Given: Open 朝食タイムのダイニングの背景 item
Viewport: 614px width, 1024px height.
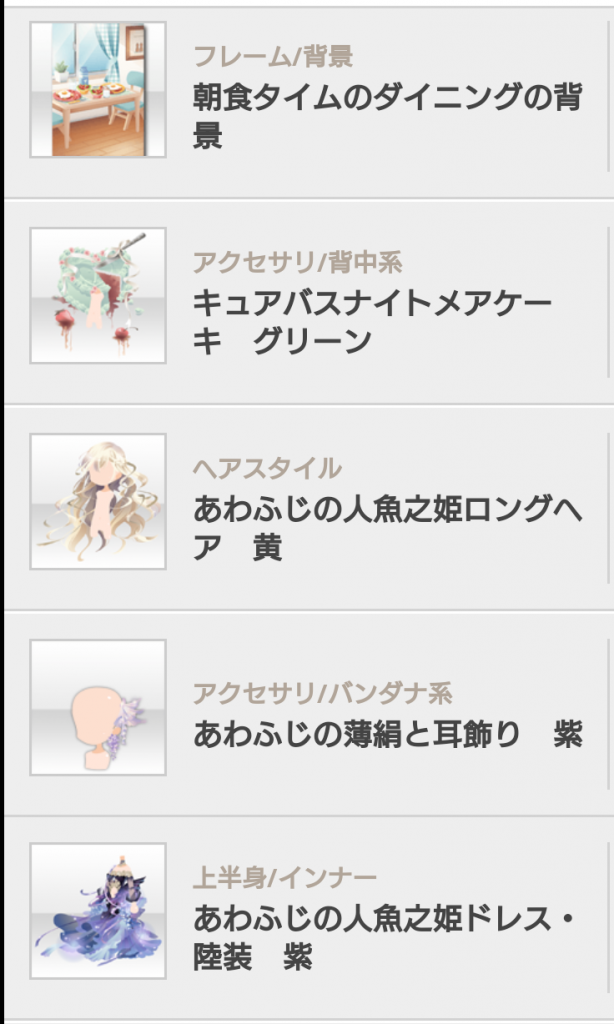Looking at the screenshot, I should 386,115.
